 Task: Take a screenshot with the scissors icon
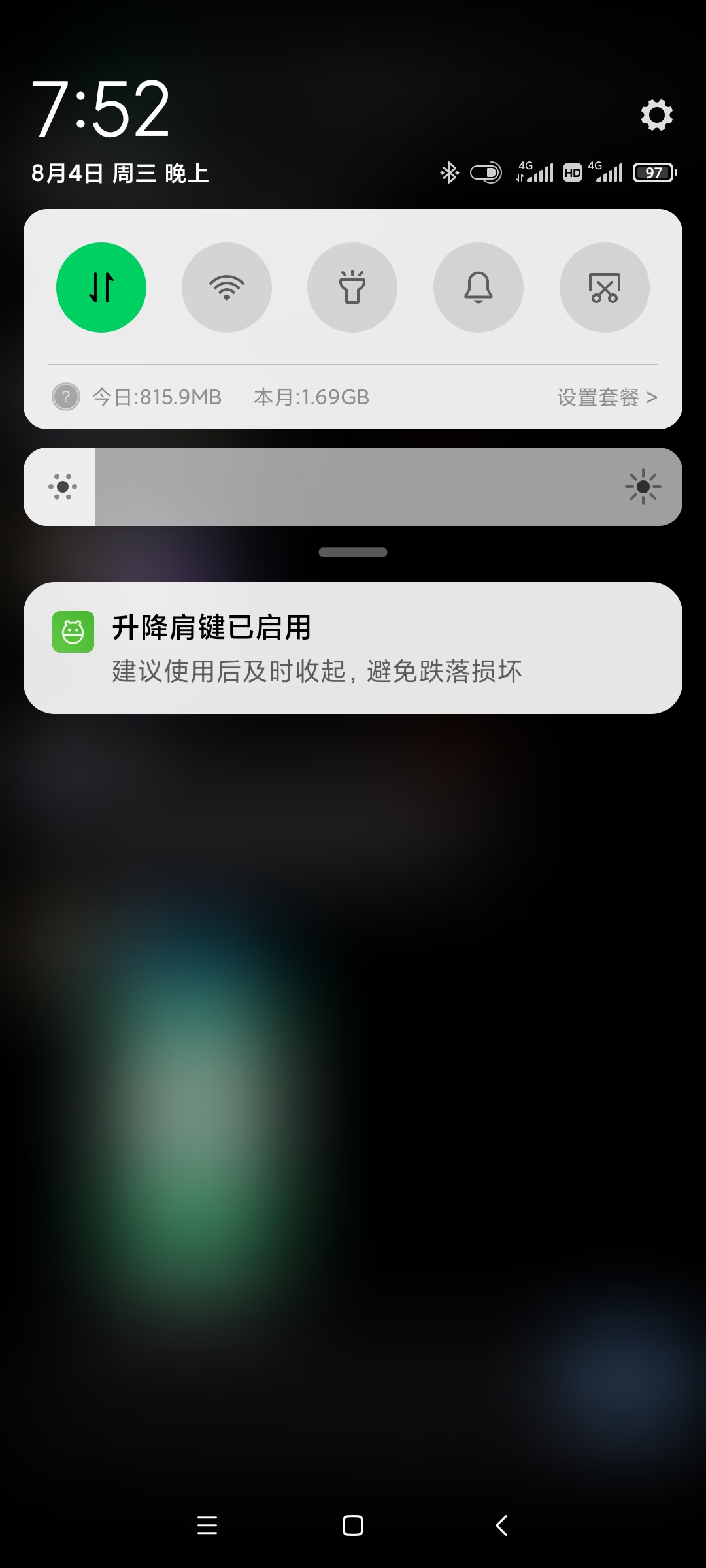(x=605, y=287)
